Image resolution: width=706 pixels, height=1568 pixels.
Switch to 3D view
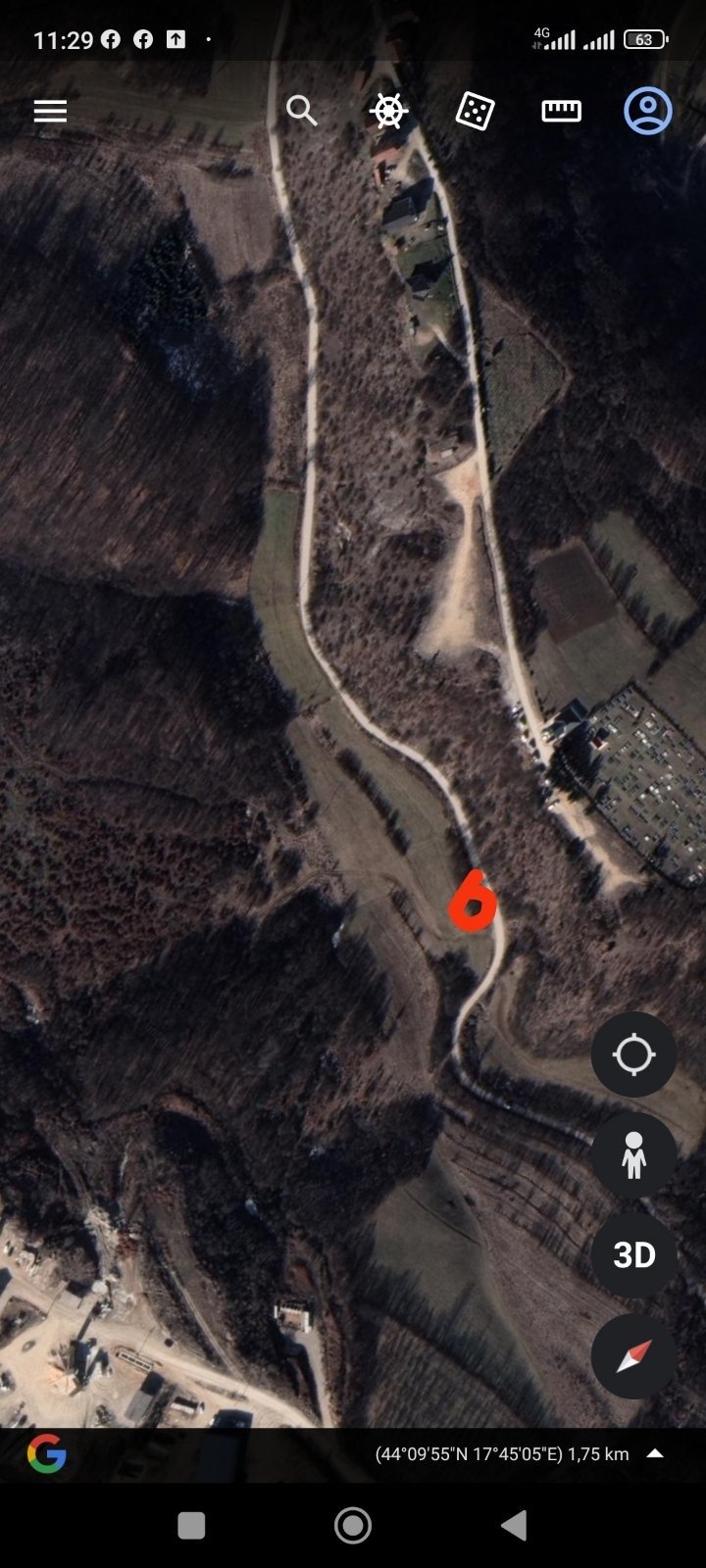633,1255
